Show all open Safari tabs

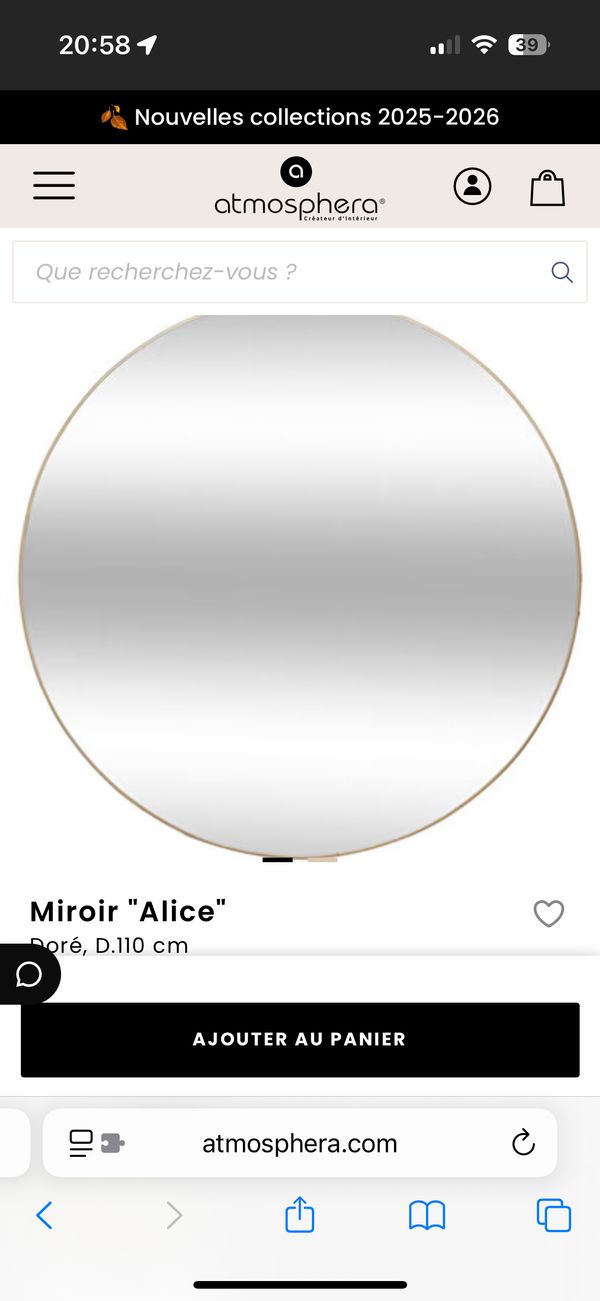coord(553,1215)
